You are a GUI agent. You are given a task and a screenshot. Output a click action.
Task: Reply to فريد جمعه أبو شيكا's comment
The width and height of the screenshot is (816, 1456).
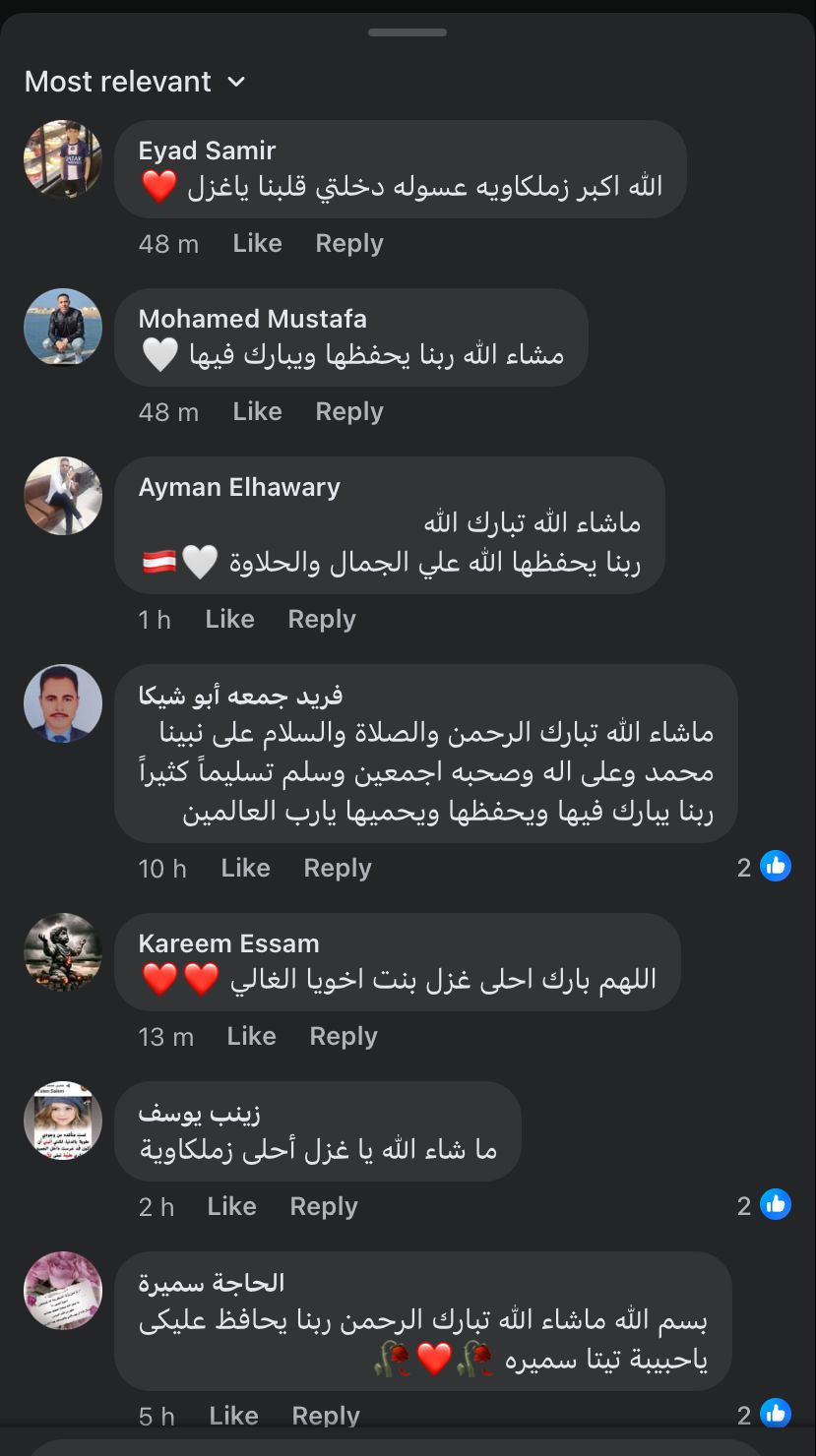click(337, 869)
